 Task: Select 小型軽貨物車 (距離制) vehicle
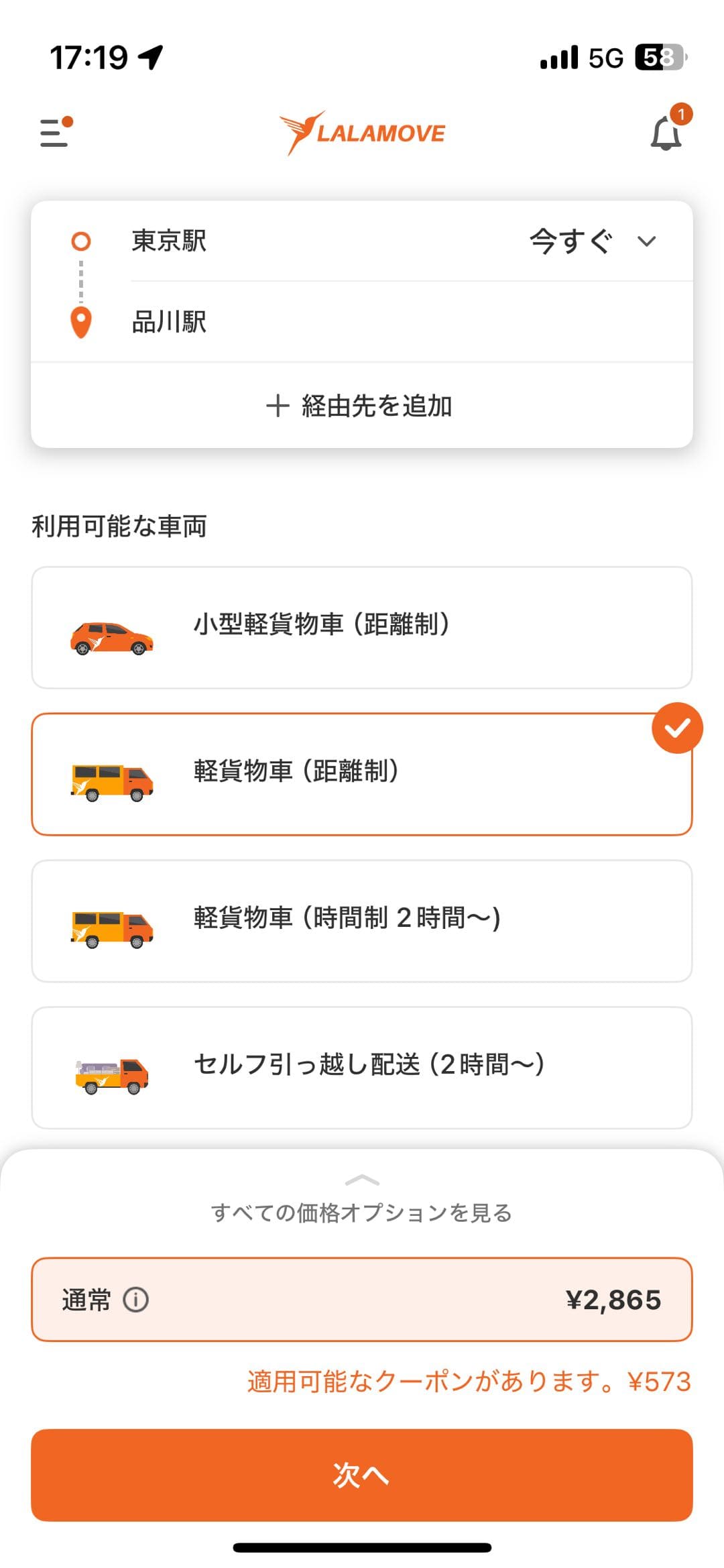361,627
